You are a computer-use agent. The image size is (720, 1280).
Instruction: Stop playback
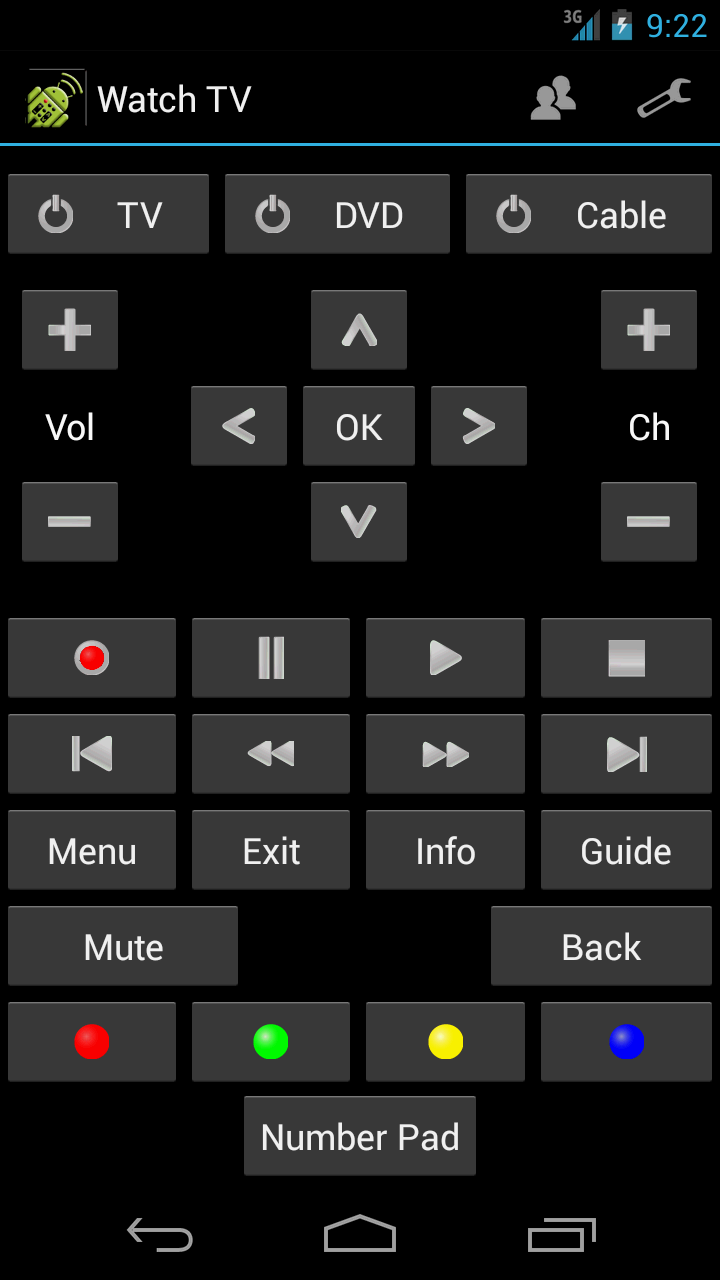point(626,658)
